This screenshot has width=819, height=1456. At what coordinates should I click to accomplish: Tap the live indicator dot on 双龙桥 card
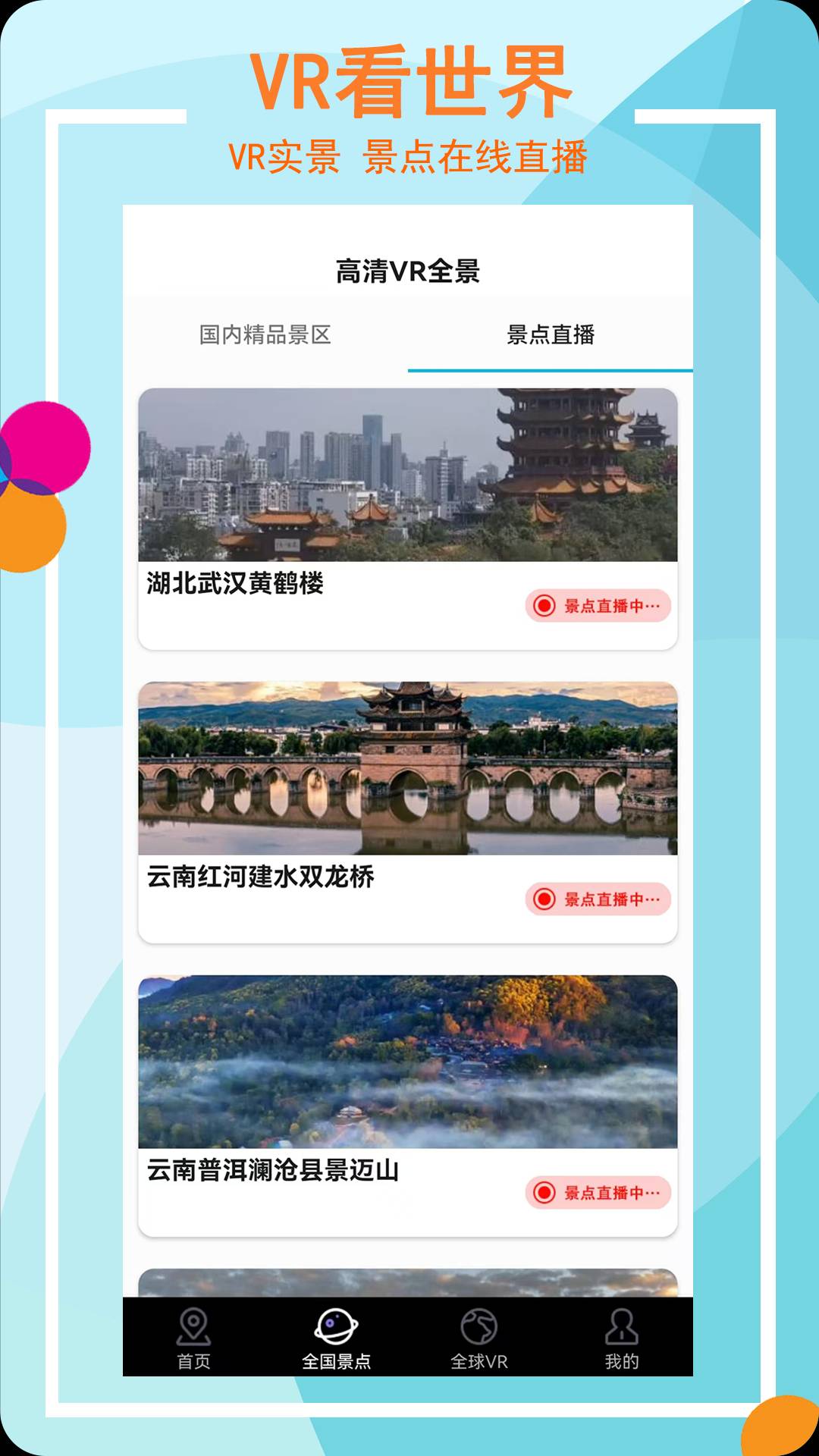click(x=545, y=899)
